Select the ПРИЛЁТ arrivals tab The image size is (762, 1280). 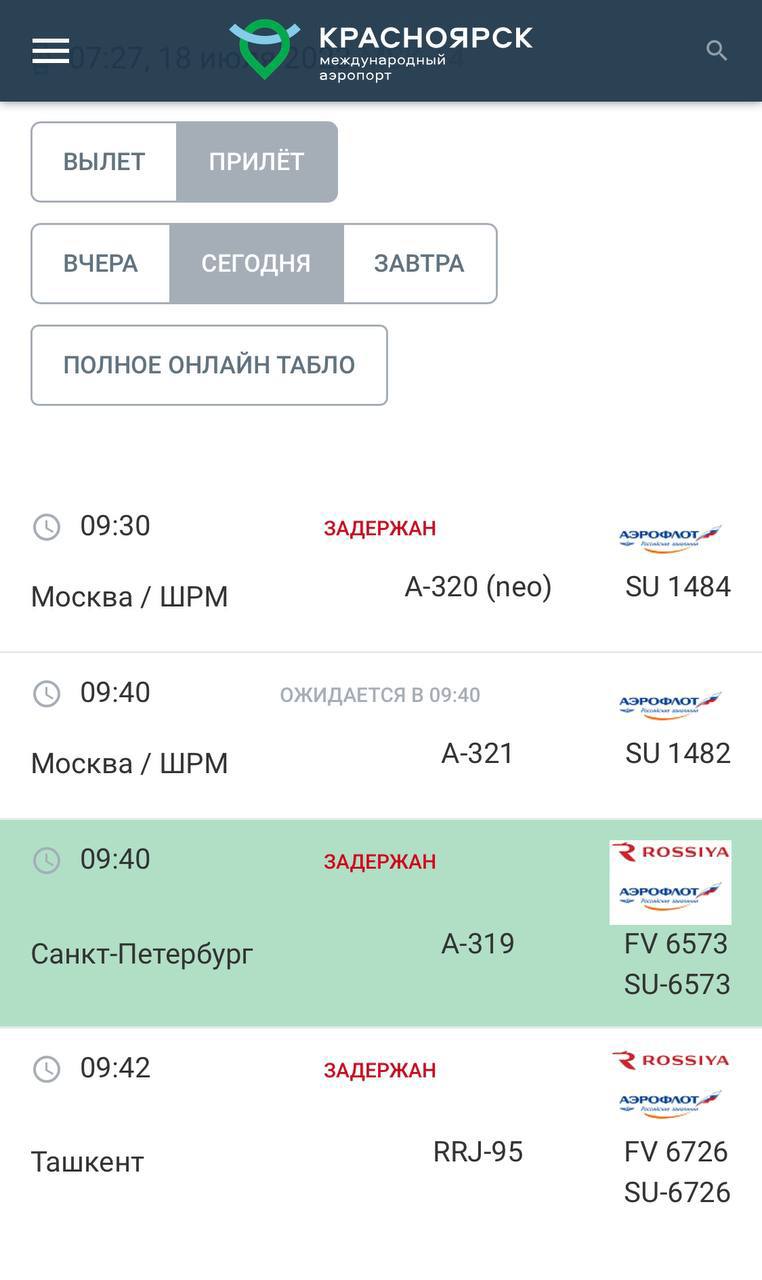tap(257, 162)
